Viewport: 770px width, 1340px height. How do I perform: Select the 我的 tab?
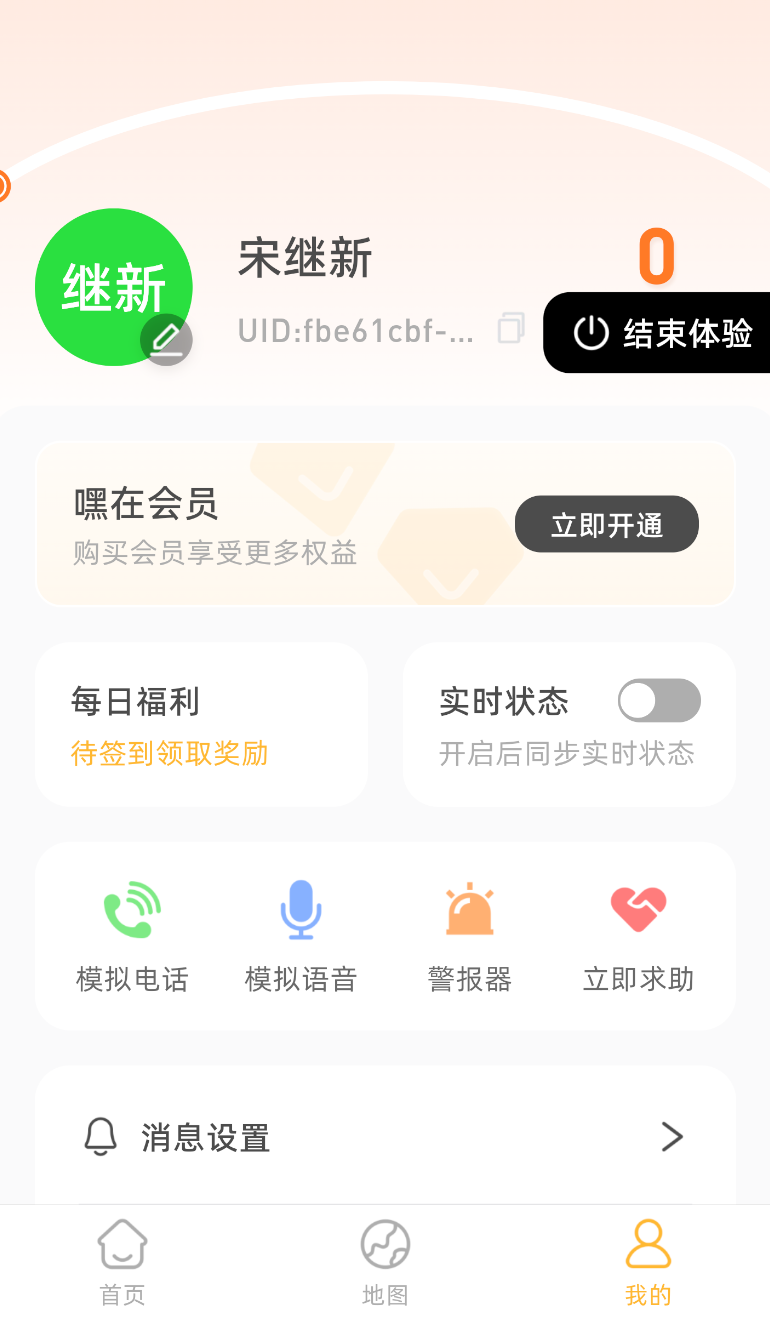[648, 1262]
